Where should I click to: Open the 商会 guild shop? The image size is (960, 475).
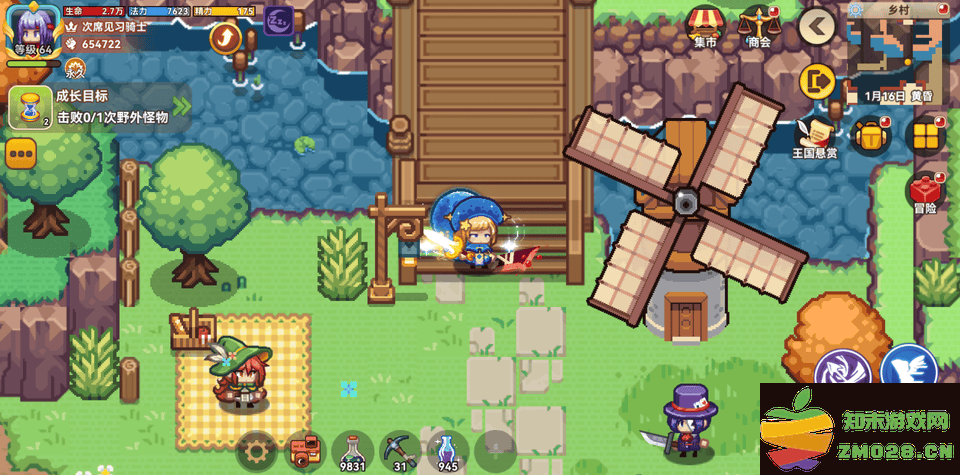pos(759,24)
